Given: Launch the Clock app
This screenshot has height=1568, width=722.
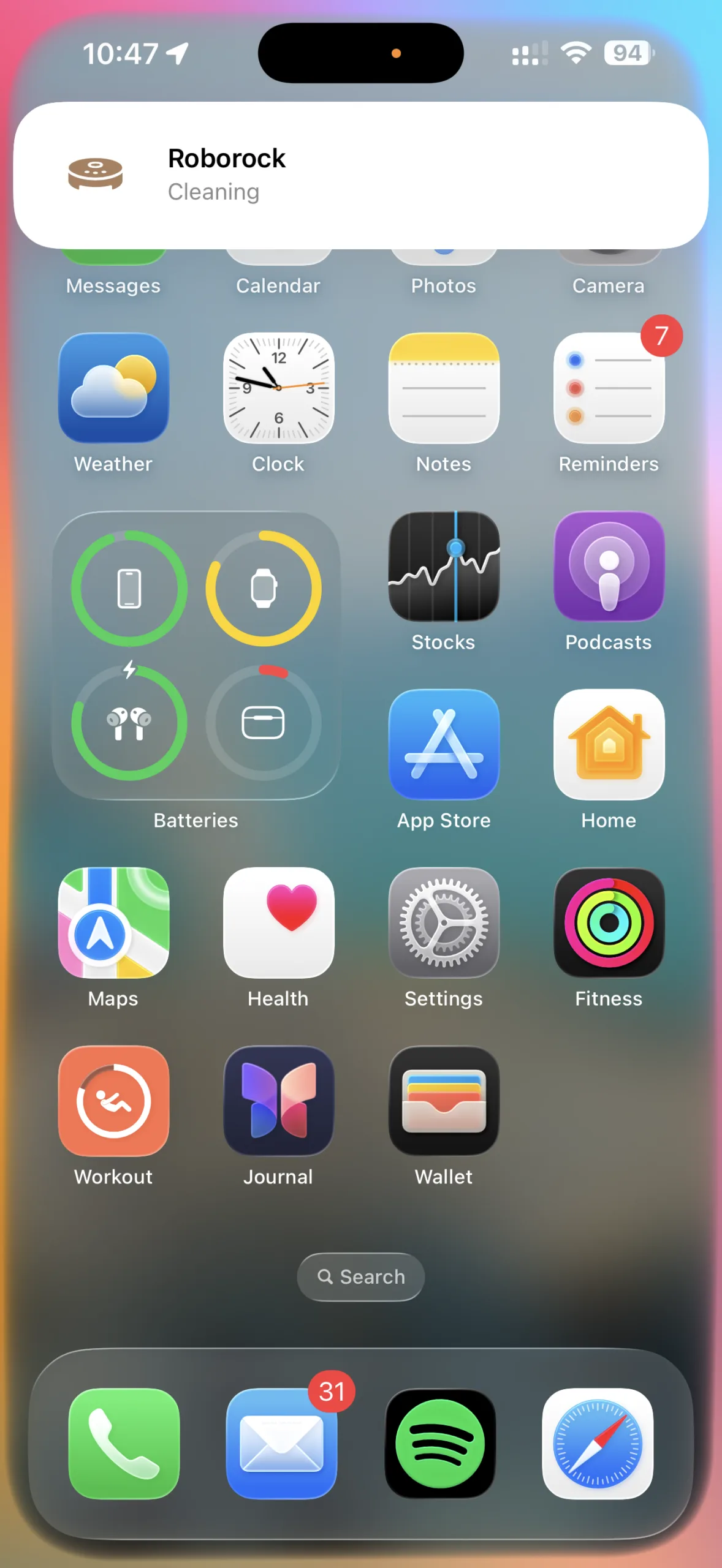Looking at the screenshot, I should point(278,388).
